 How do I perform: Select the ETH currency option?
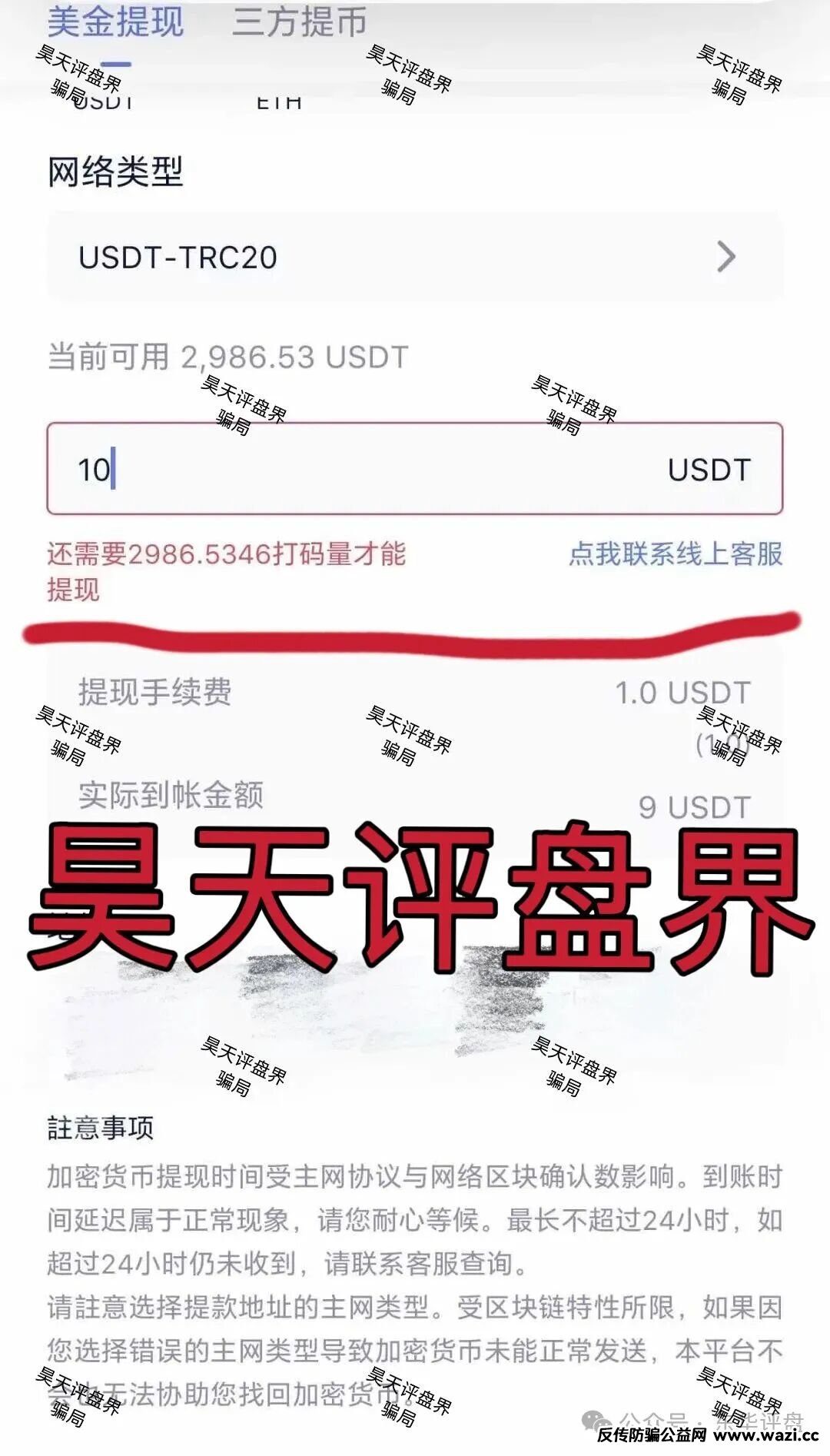[x=277, y=100]
